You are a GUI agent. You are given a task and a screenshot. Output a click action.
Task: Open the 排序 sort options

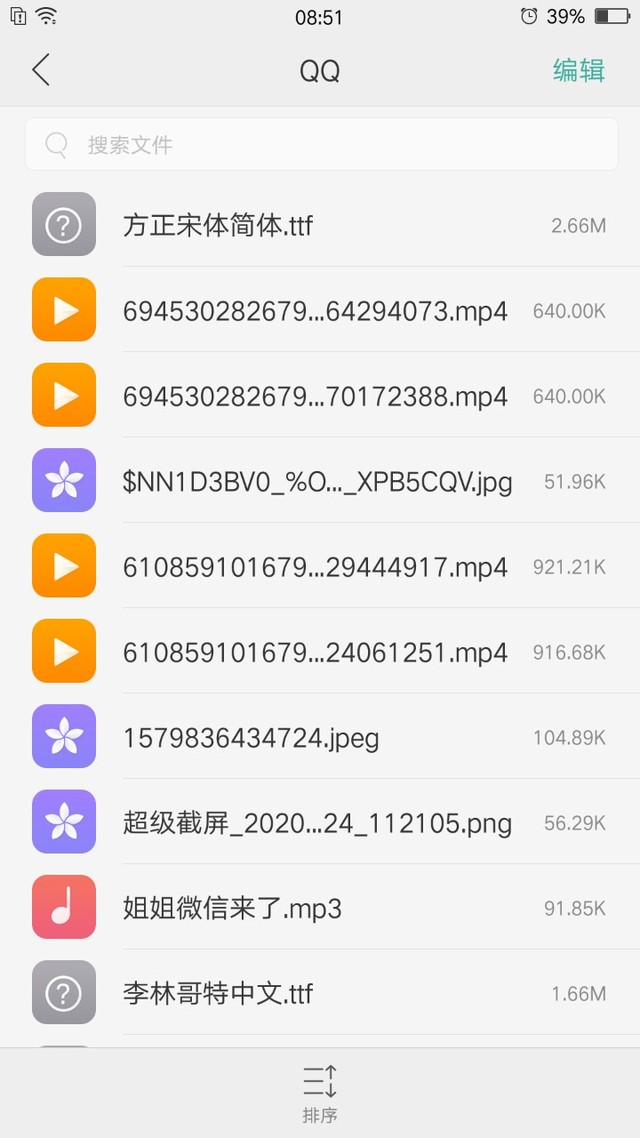tap(320, 1093)
